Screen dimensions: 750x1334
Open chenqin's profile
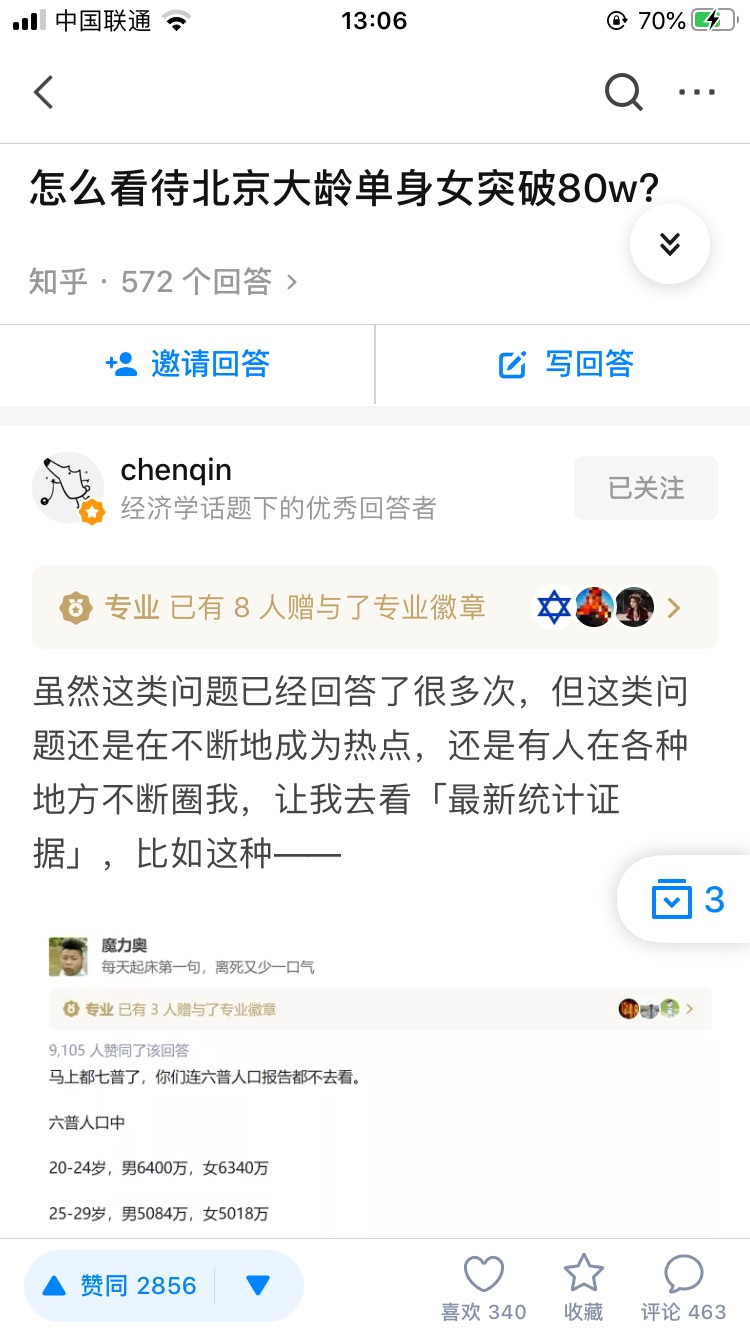click(x=176, y=470)
